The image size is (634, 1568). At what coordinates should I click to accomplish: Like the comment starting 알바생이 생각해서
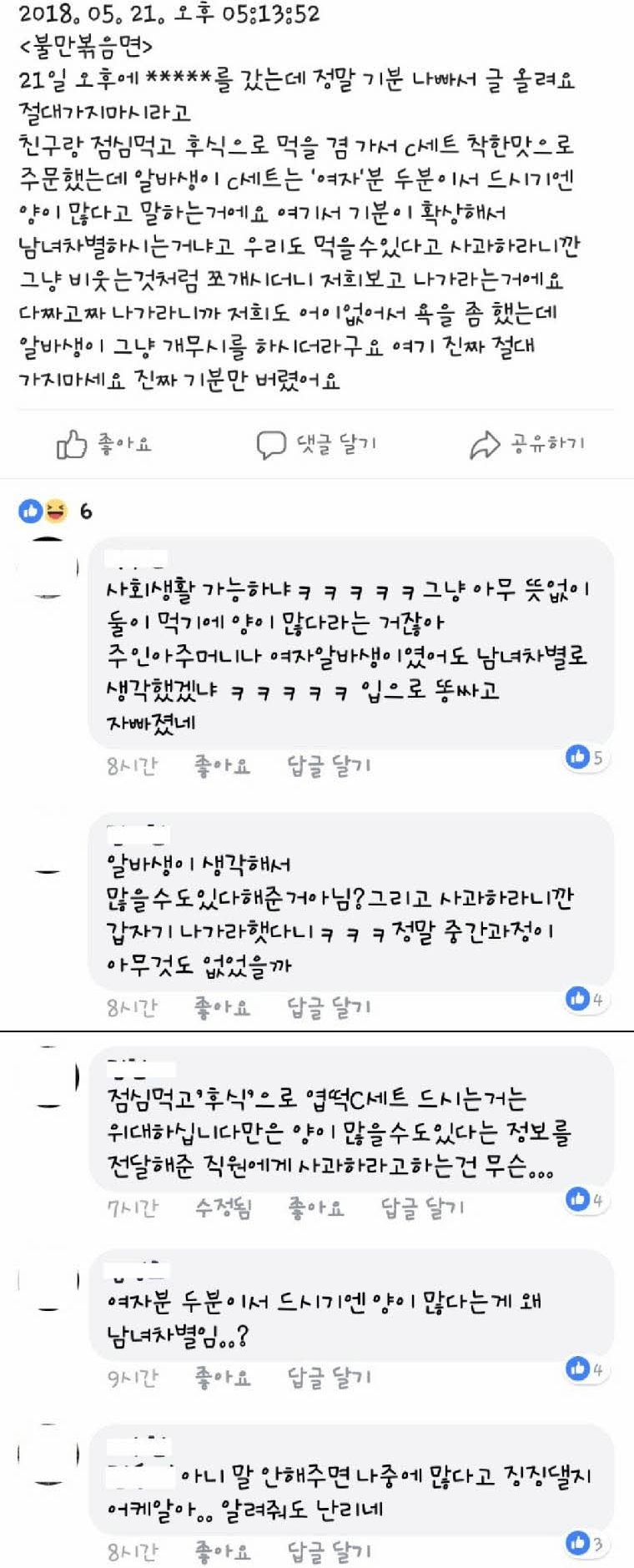point(222,1007)
